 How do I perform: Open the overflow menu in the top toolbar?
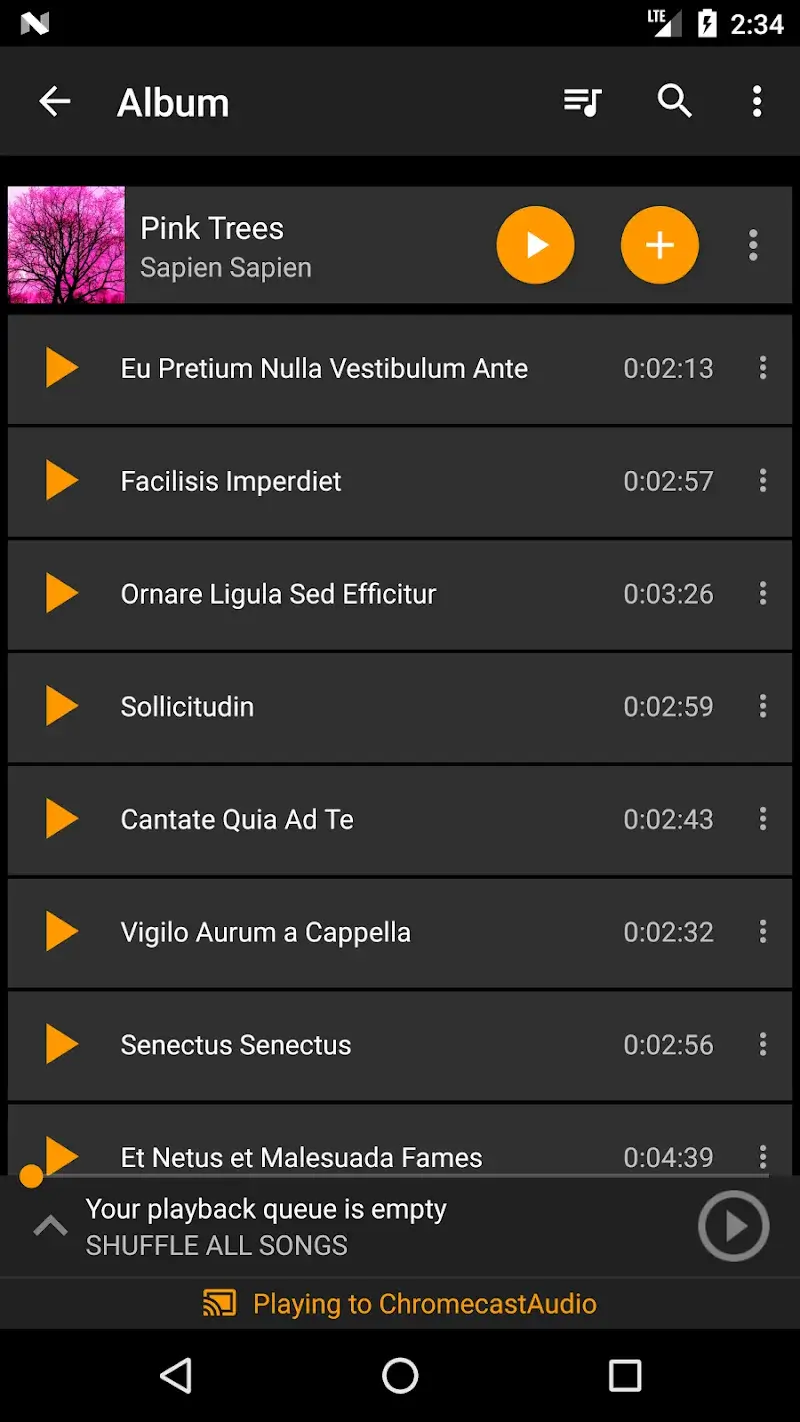click(758, 101)
